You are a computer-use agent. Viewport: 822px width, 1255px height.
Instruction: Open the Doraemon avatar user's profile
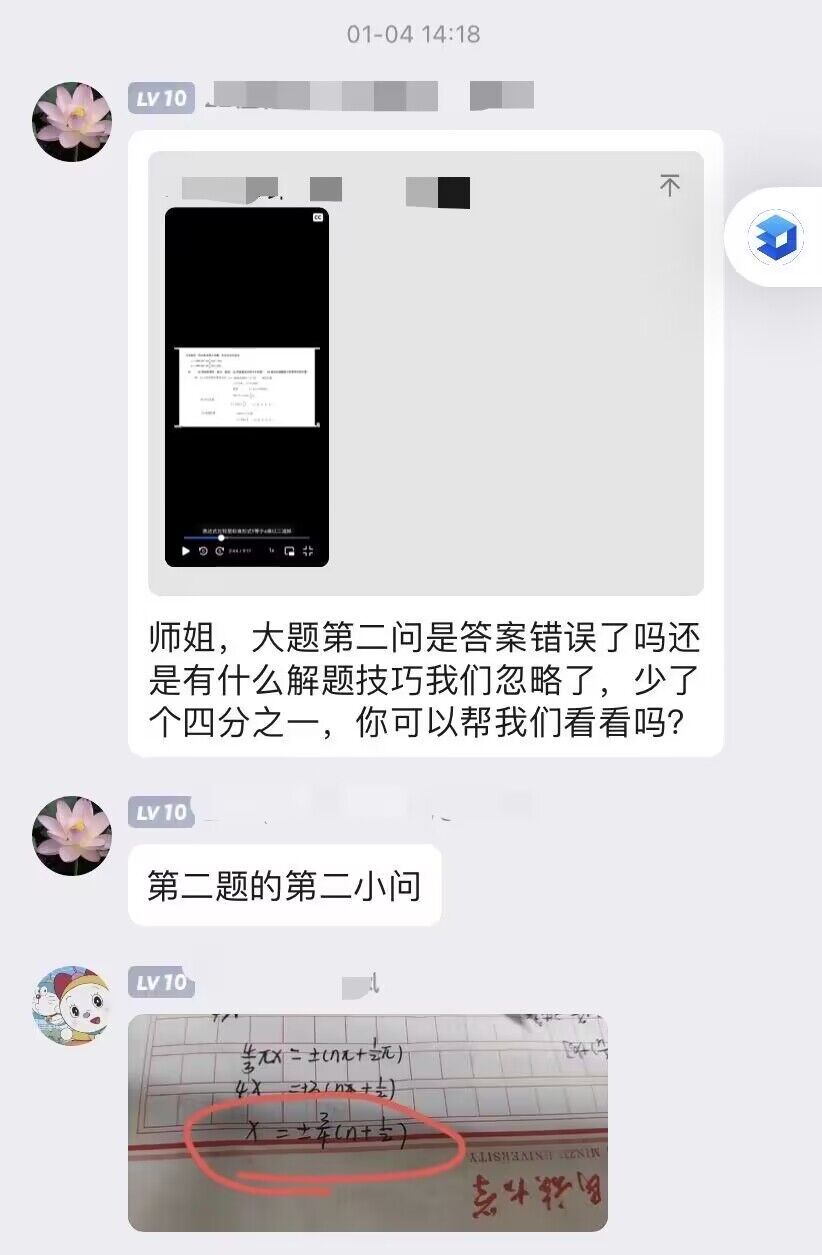(x=71, y=1005)
